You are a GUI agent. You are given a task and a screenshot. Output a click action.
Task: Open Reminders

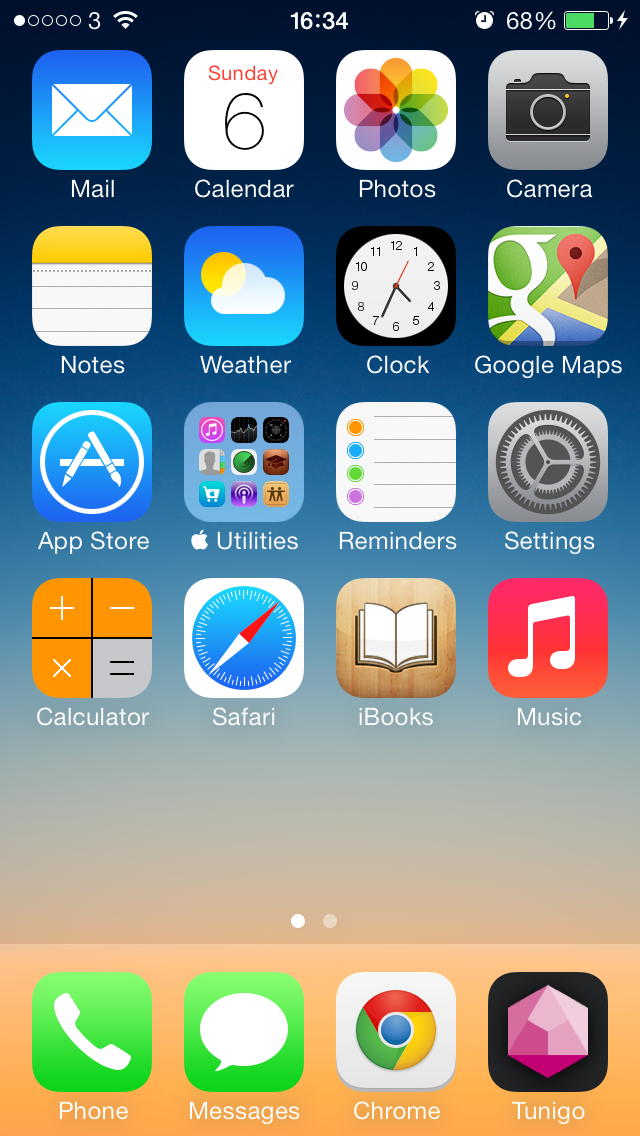tap(396, 462)
